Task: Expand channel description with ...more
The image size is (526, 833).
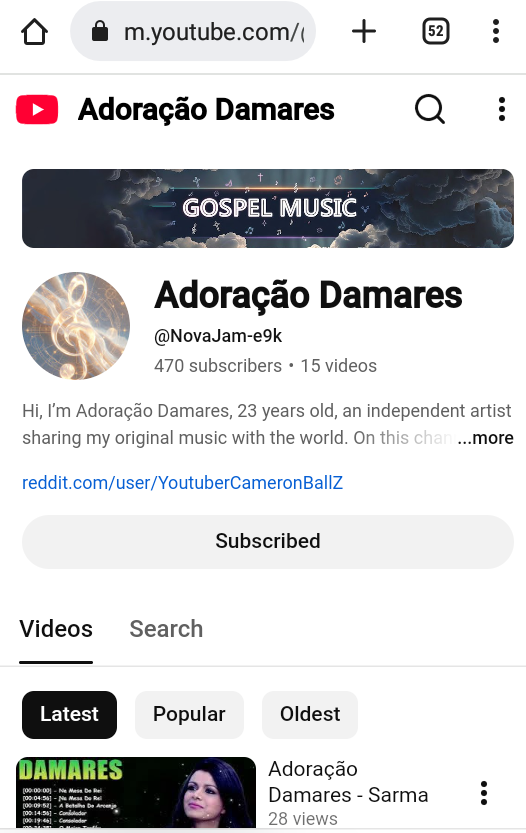Action: [486, 438]
